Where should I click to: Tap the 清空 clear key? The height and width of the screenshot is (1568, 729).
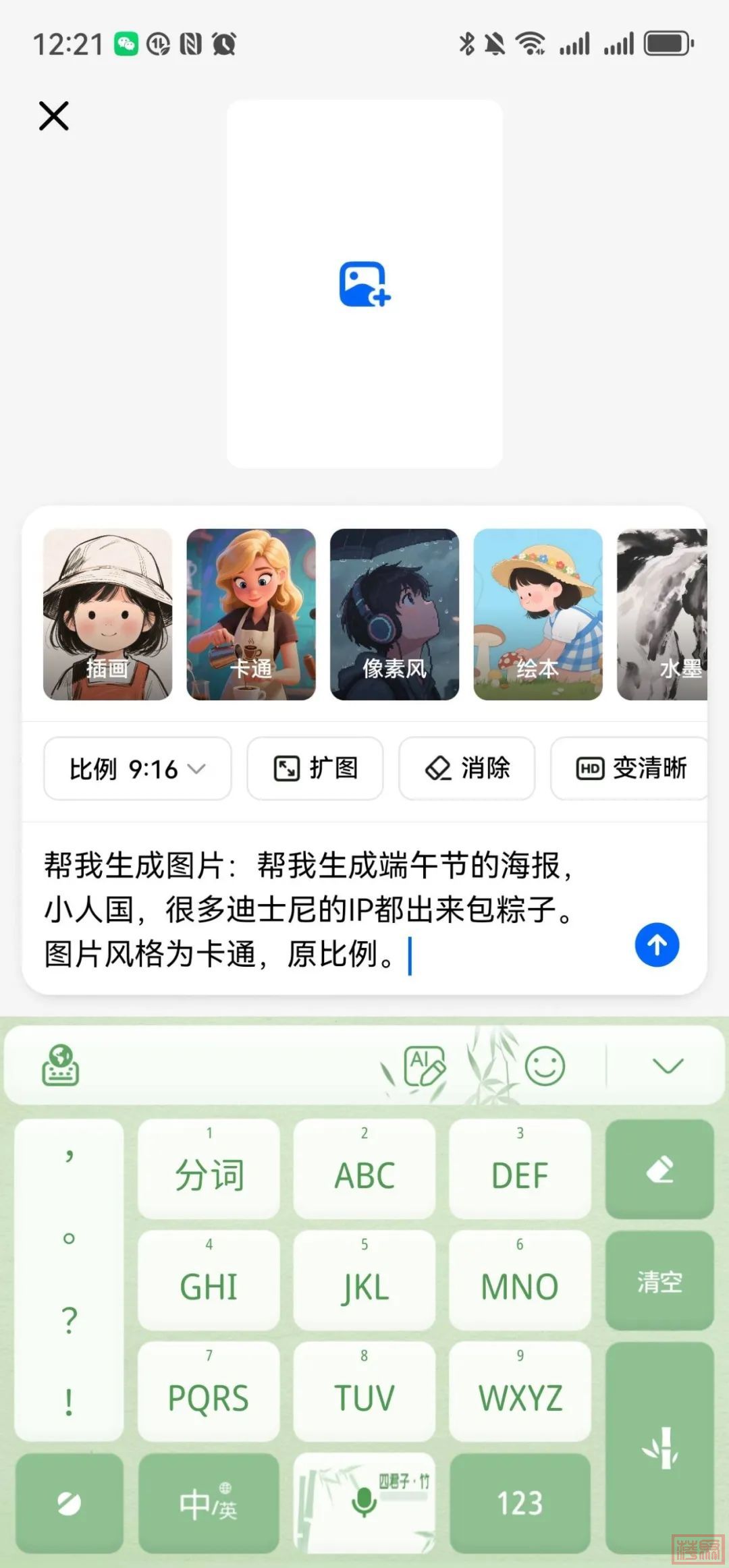click(x=659, y=1281)
